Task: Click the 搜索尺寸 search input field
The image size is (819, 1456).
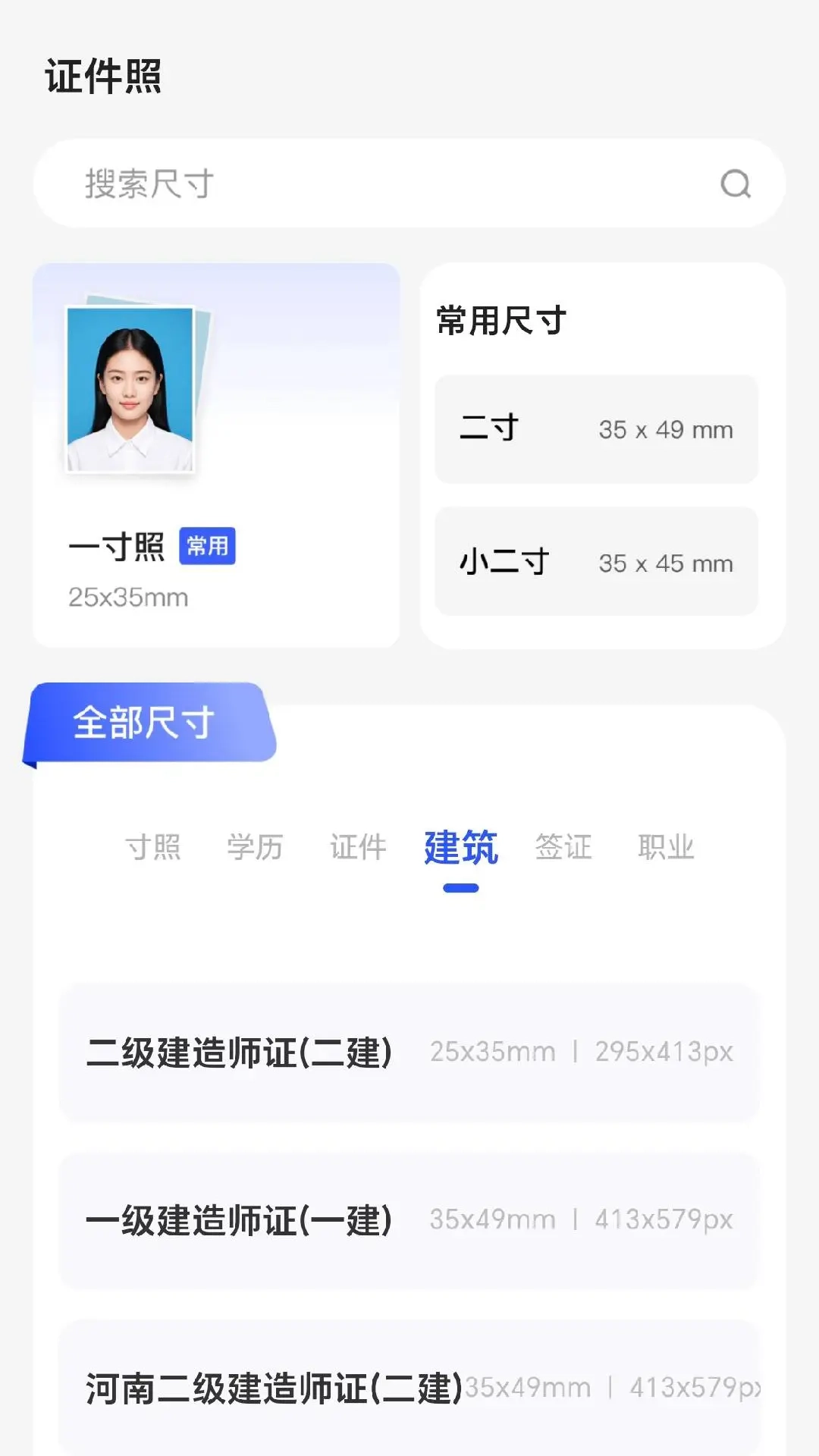Action: [x=303, y=183]
